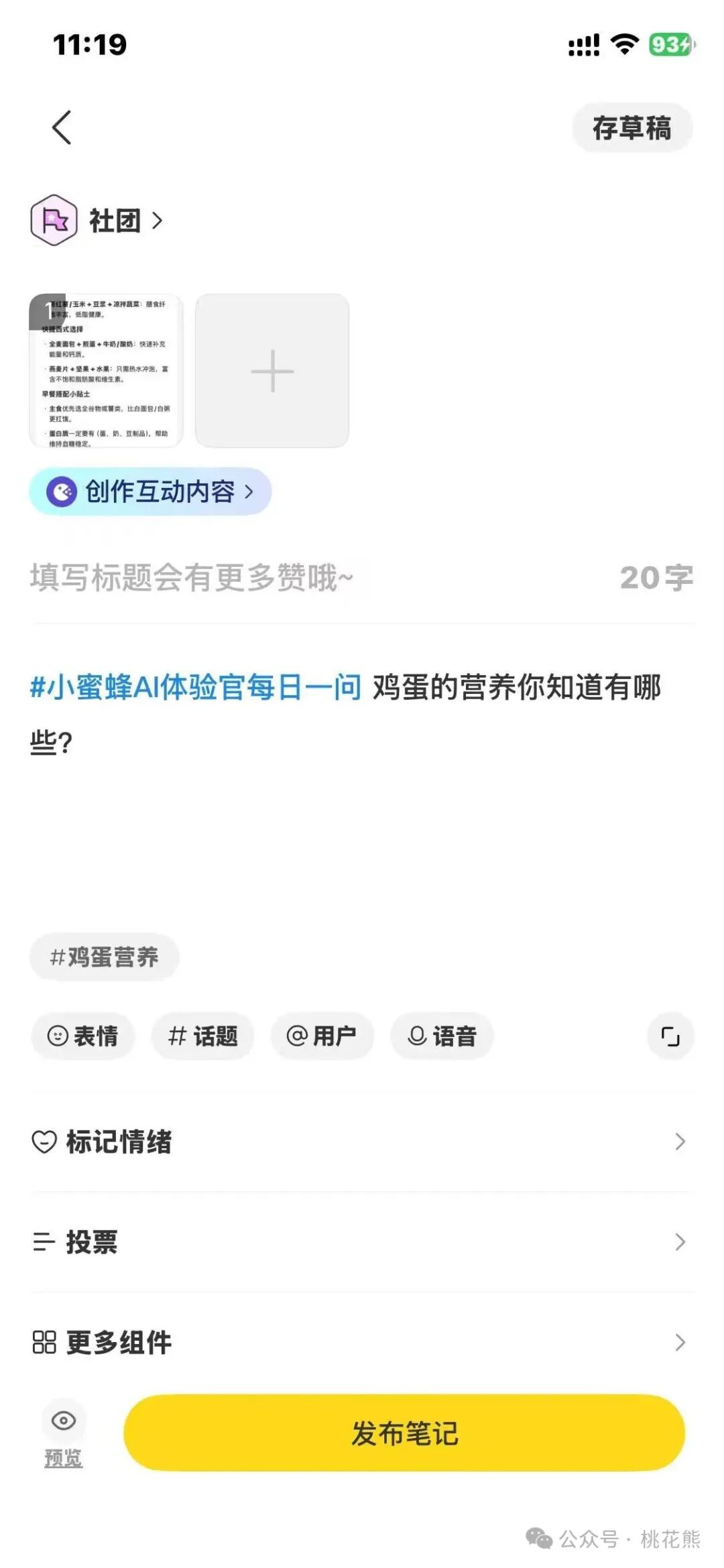Image resolution: width=724 pixels, height=1568 pixels.
Task: Add the suggested #鸡蛋营养 hashtag chip
Action: (x=104, y=957)
